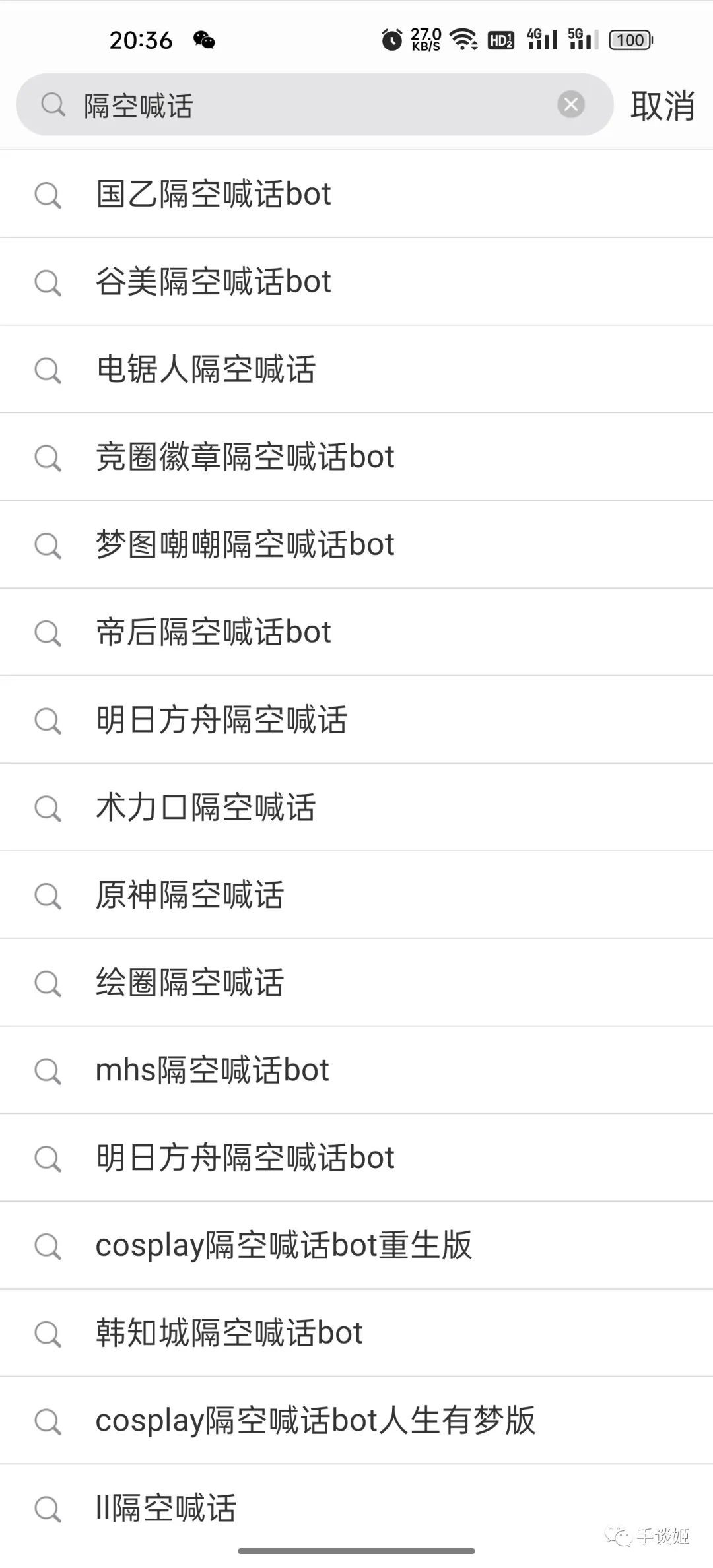Tap the search field containing 隔空喊话
Viewport: 713px width, 1568px height.
(297, 106)
